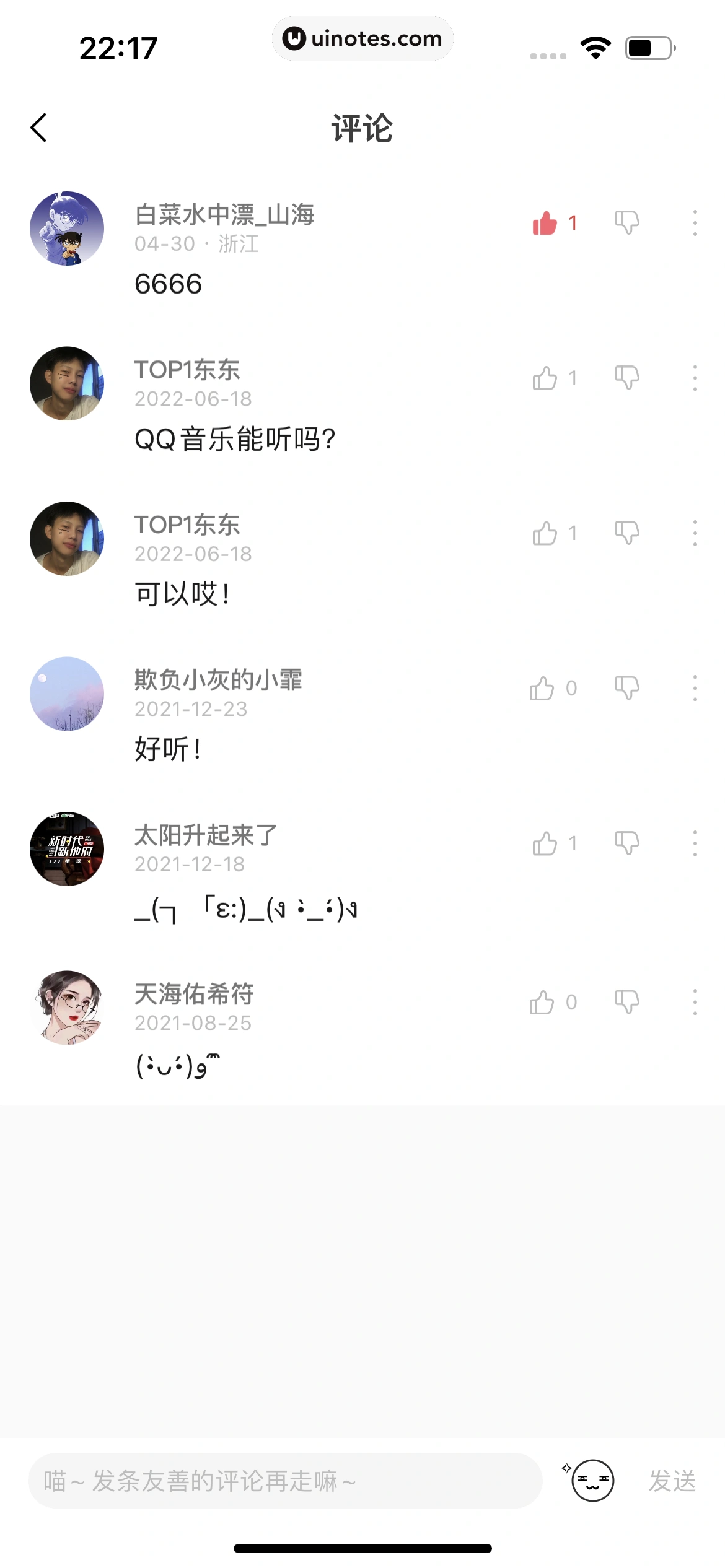View 天海佑希符's profile avatar
The width and height of the screenshot is (725, 1568).
[x=67, y=1008]
